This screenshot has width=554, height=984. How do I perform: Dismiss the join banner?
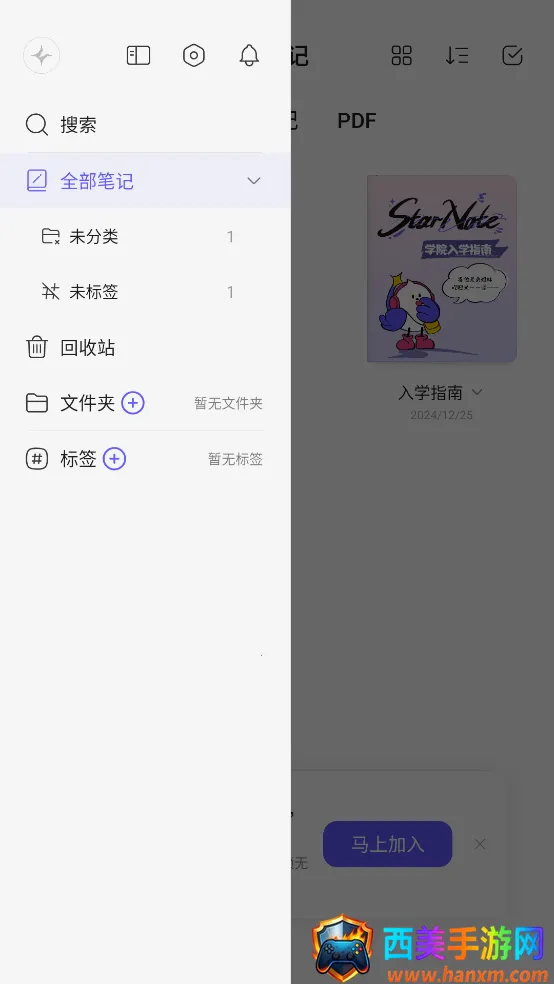[x=480, y=844]
